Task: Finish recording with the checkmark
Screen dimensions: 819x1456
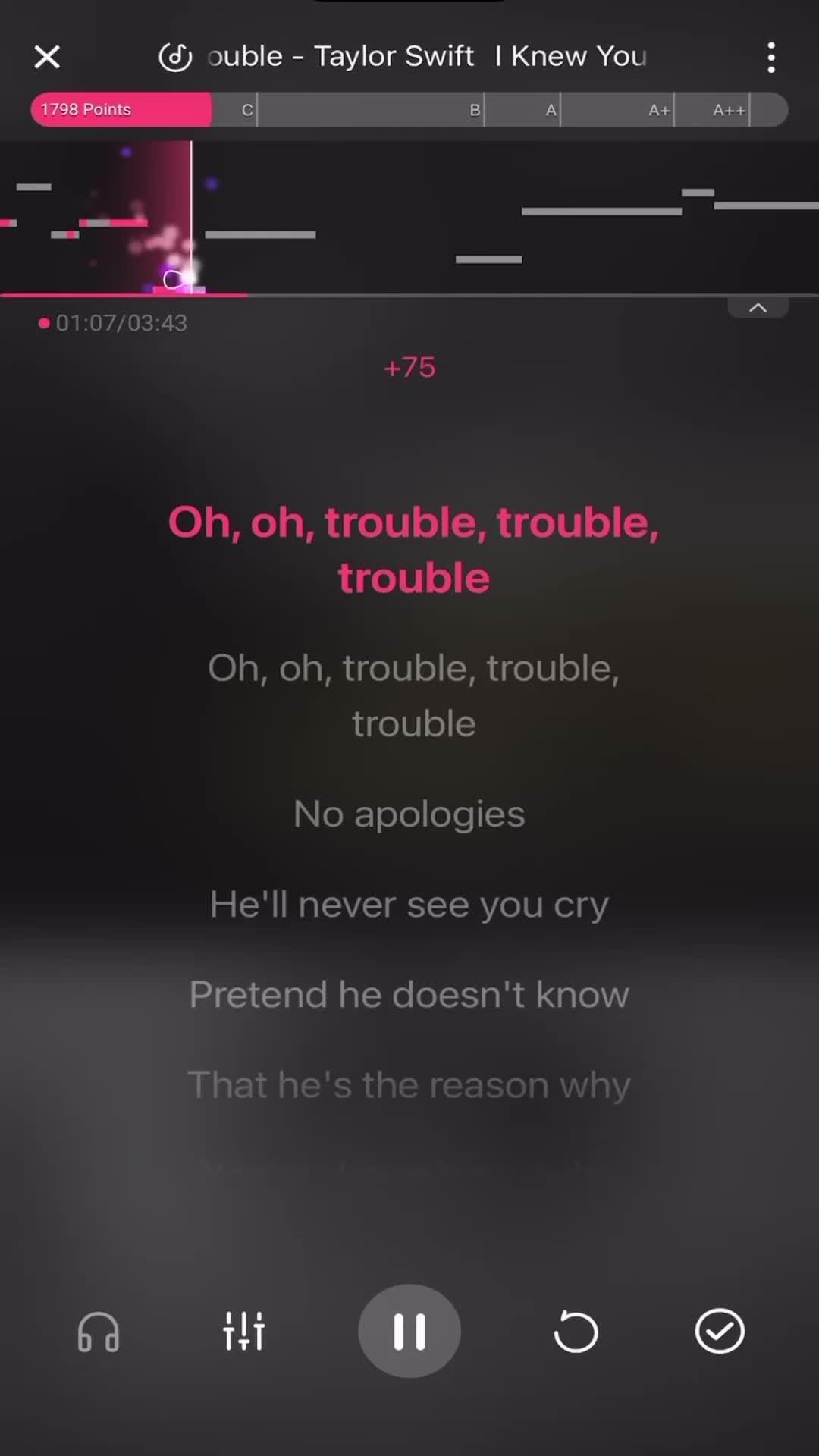Action: [x=720, y=1332]
